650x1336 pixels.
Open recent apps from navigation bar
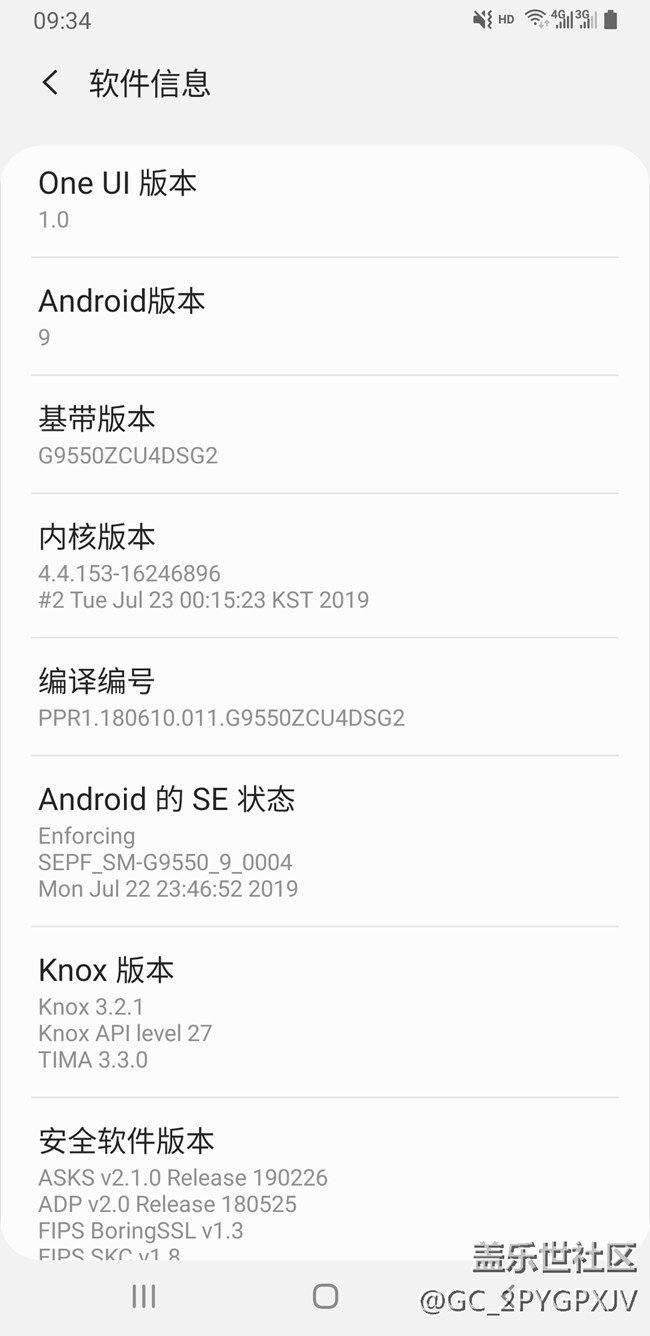[144, 1297]
